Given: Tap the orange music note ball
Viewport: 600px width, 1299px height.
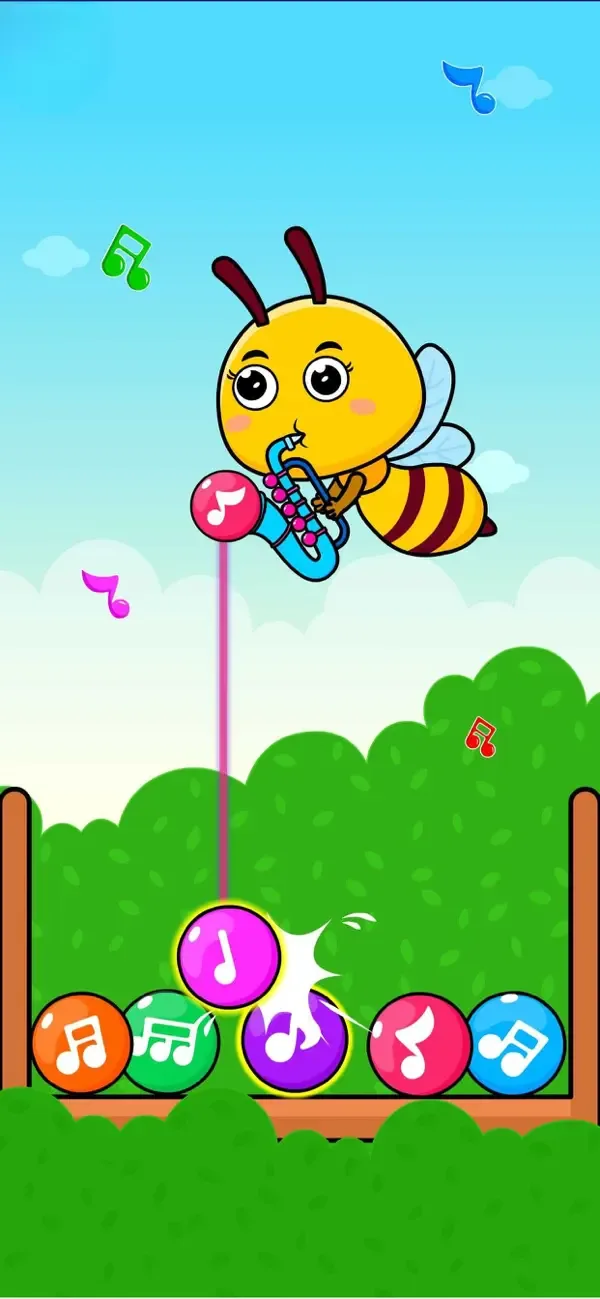Looking at the screenshot, I should 81,1043.
